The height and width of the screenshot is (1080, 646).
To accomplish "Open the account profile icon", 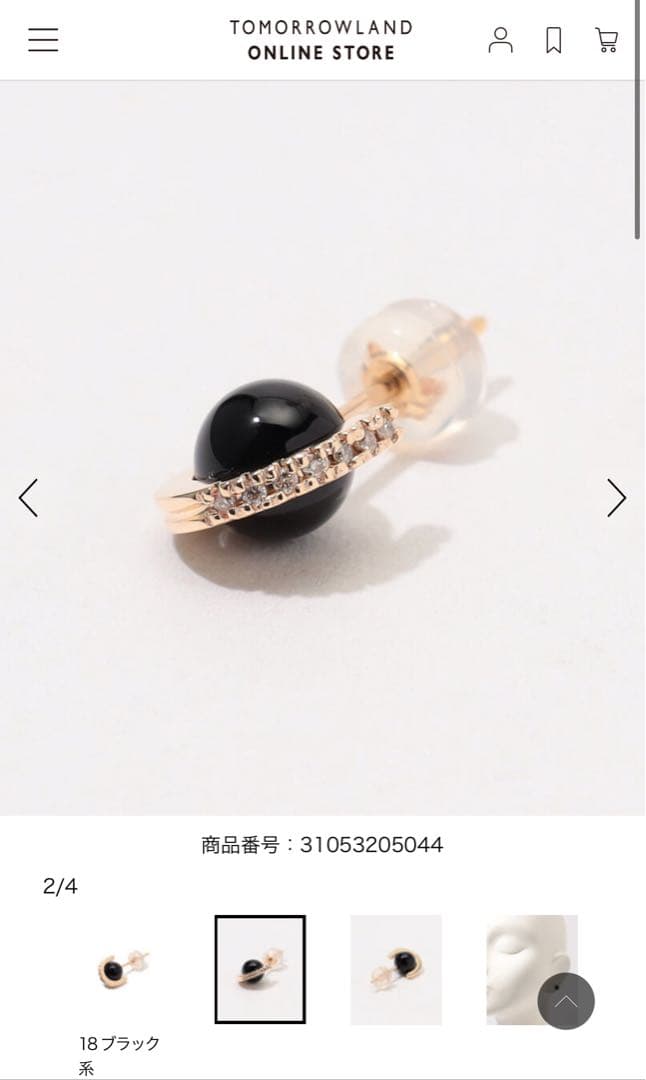I will pos(500,40).
